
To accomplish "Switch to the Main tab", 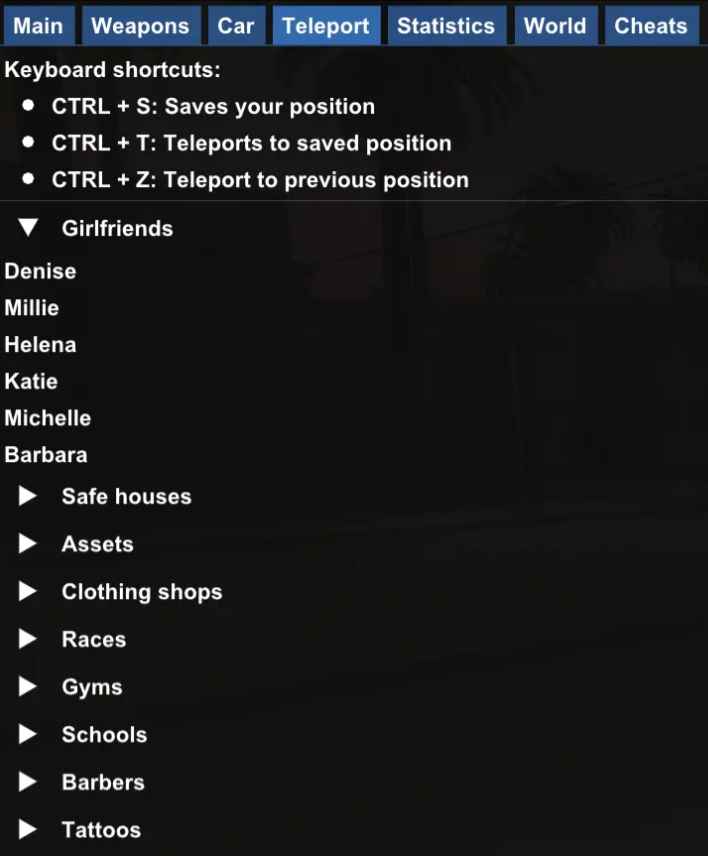I will coord(38,26).
